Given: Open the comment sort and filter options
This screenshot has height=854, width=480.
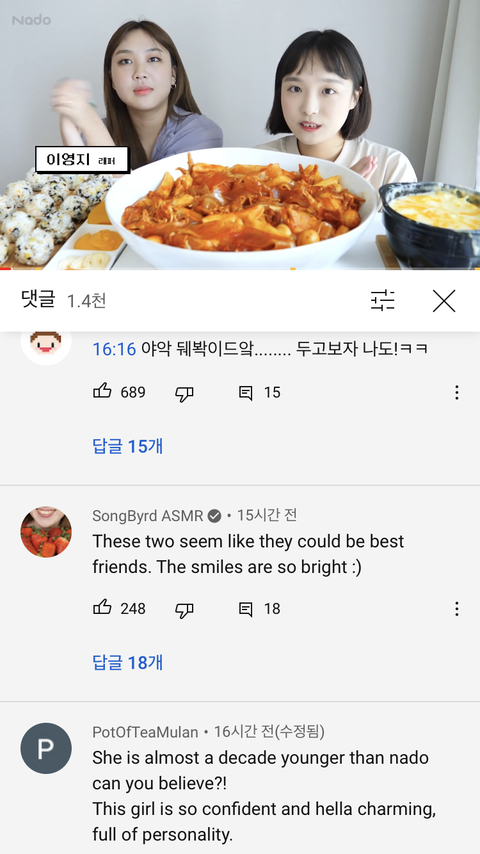Looking at the screenshot, I should coord(382,300).
